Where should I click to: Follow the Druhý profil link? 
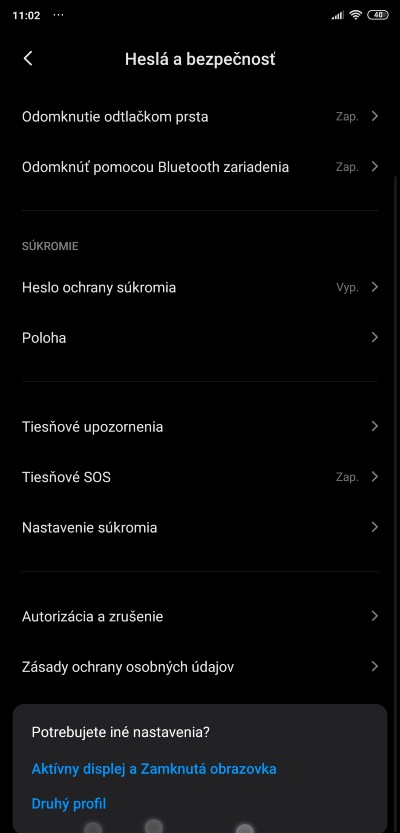(x=69, y=803)
